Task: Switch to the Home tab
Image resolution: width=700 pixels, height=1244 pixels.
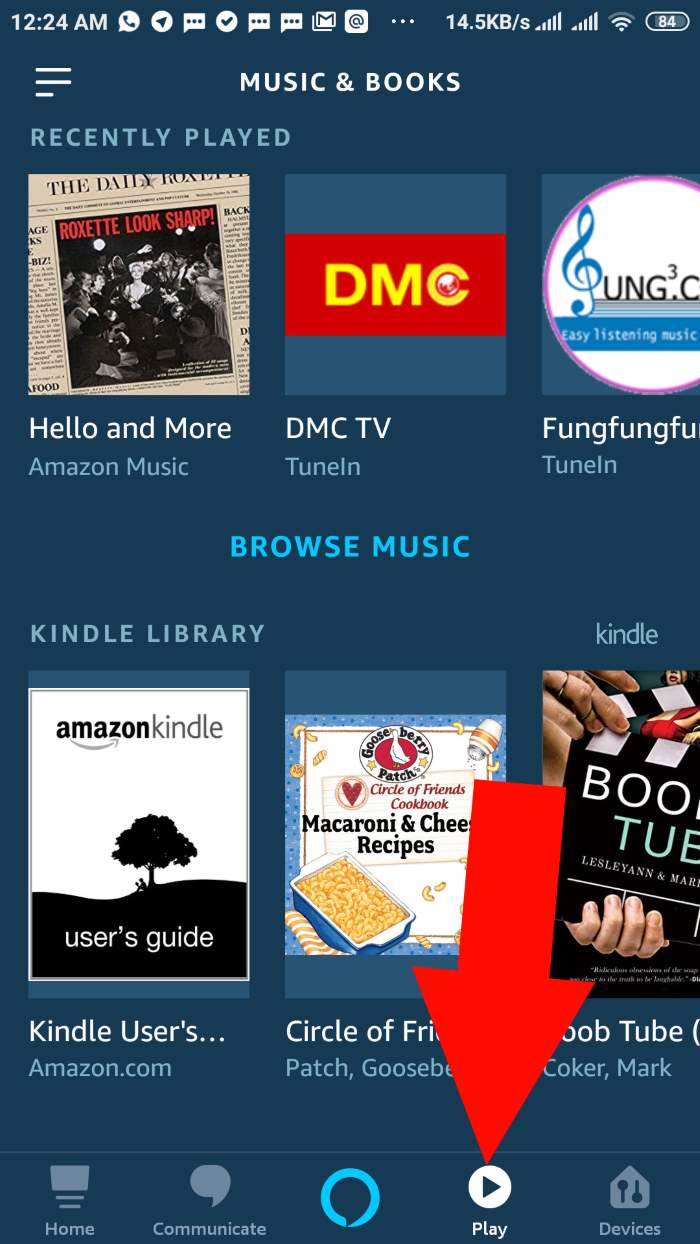Action: 70,1200
